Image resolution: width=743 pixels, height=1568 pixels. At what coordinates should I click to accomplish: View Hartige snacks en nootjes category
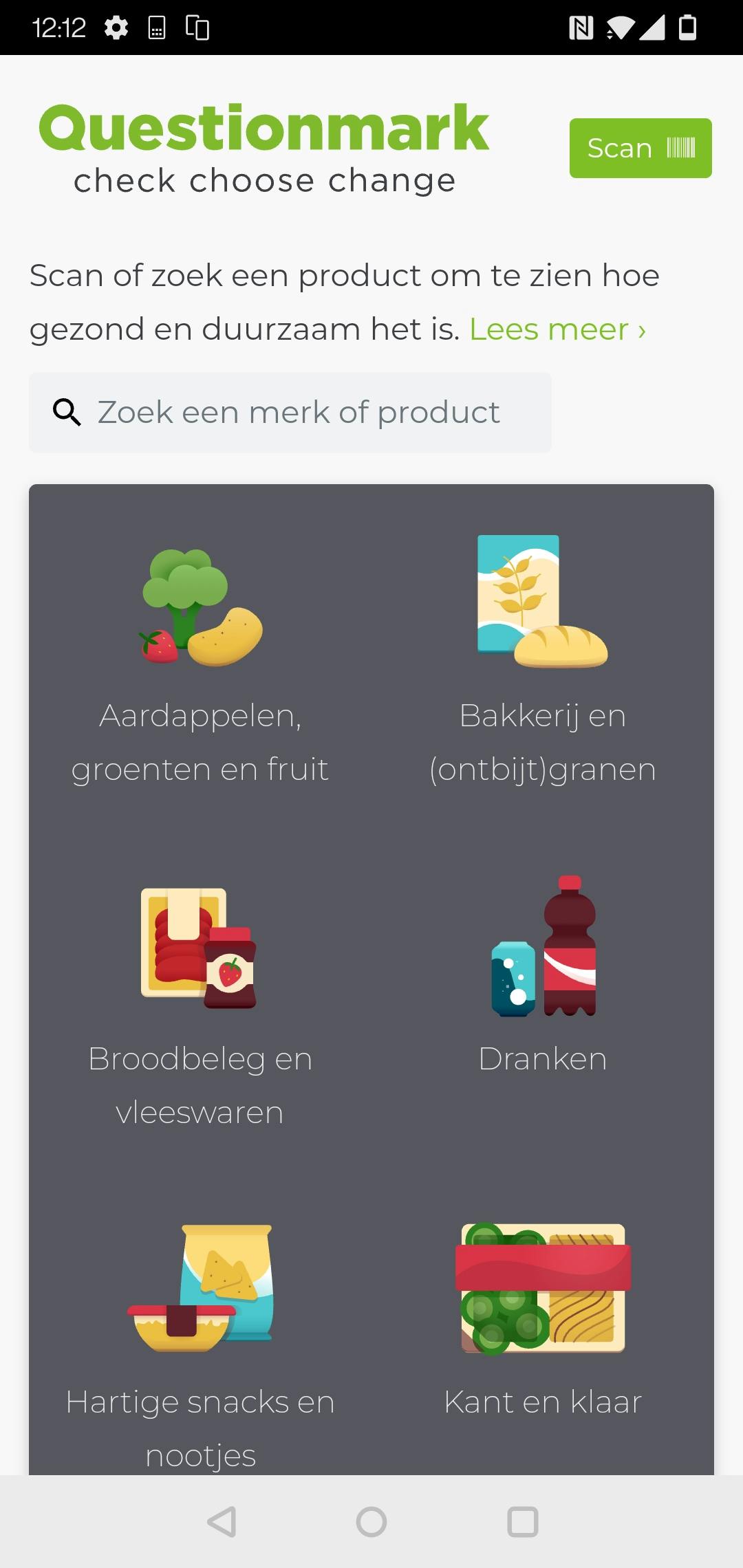[200, 1341]
